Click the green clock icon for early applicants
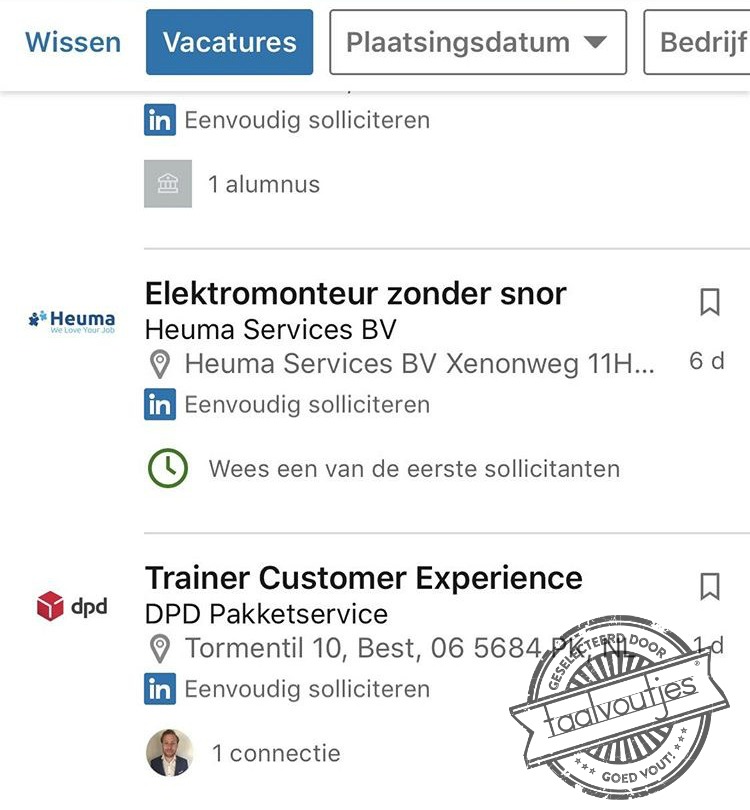 coord(166,468)
